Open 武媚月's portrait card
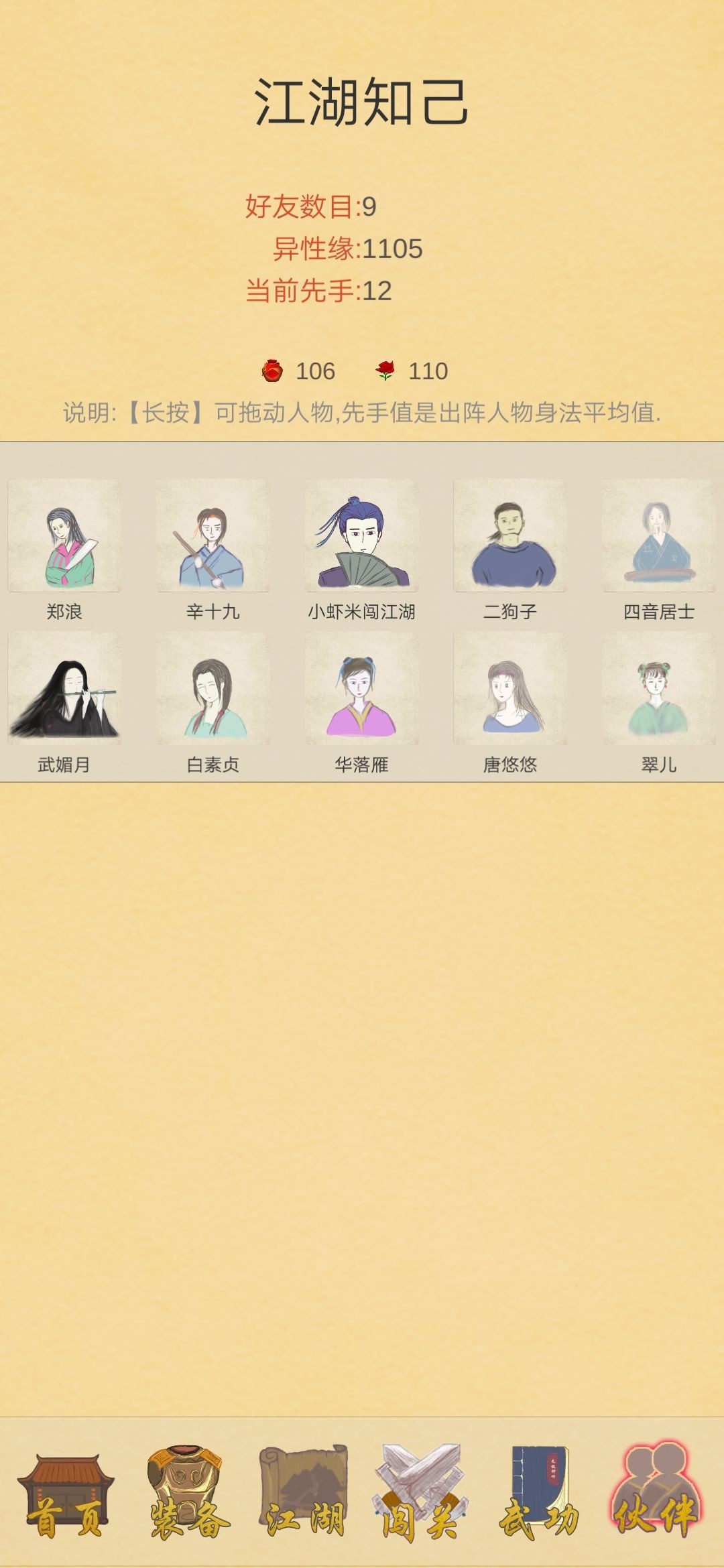The image size is (724, 1568). (x=64, y=689)
